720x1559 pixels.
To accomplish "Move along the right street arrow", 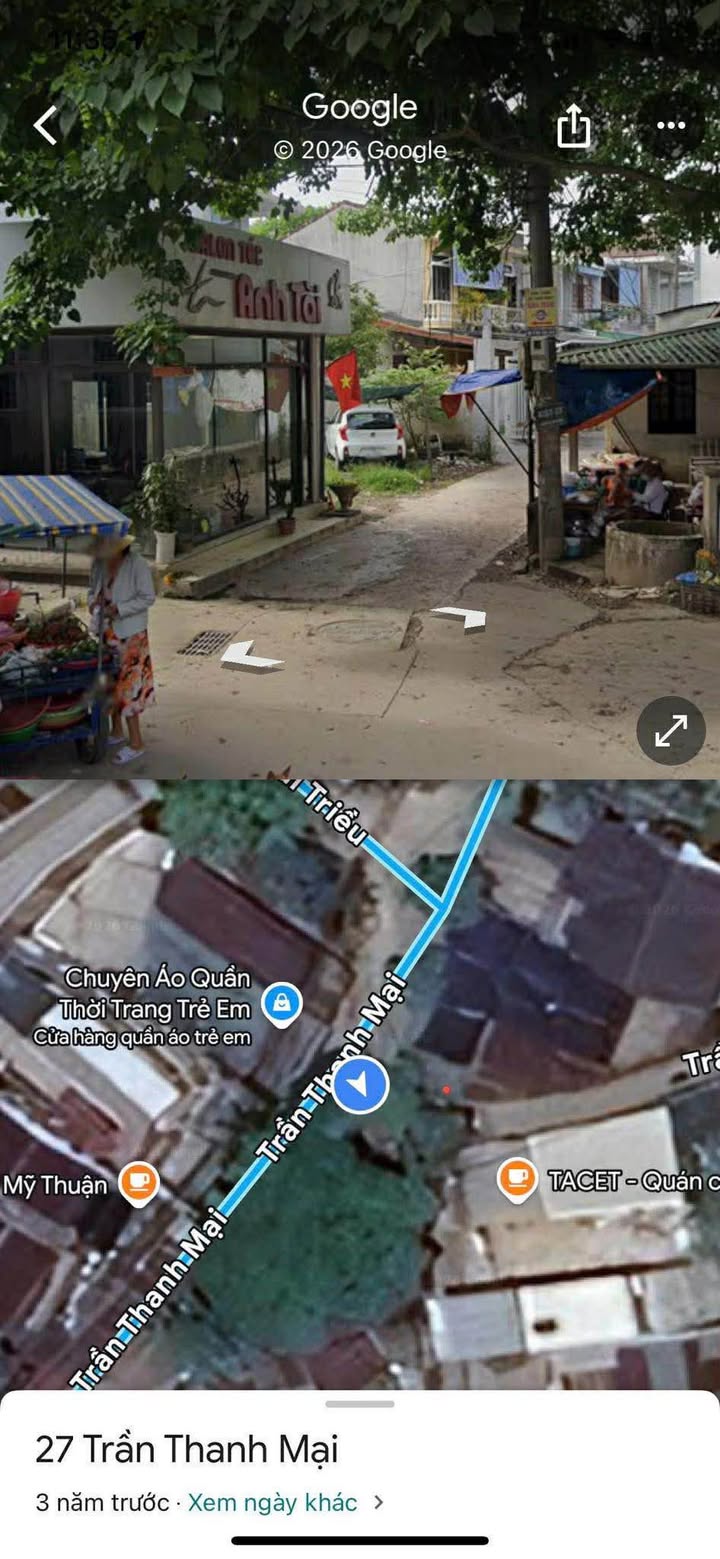I will click(460, 618).
